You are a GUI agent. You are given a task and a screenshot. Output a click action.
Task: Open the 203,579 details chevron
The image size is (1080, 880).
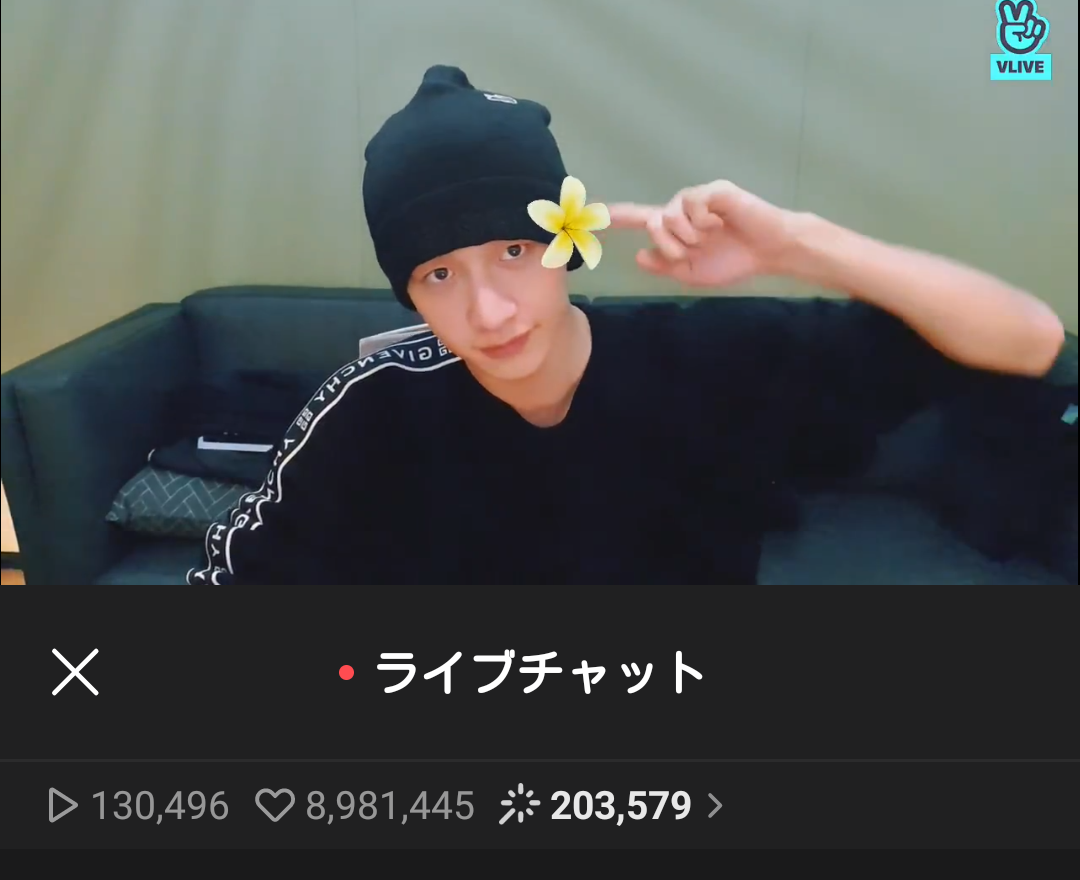(x=715, y=806)
